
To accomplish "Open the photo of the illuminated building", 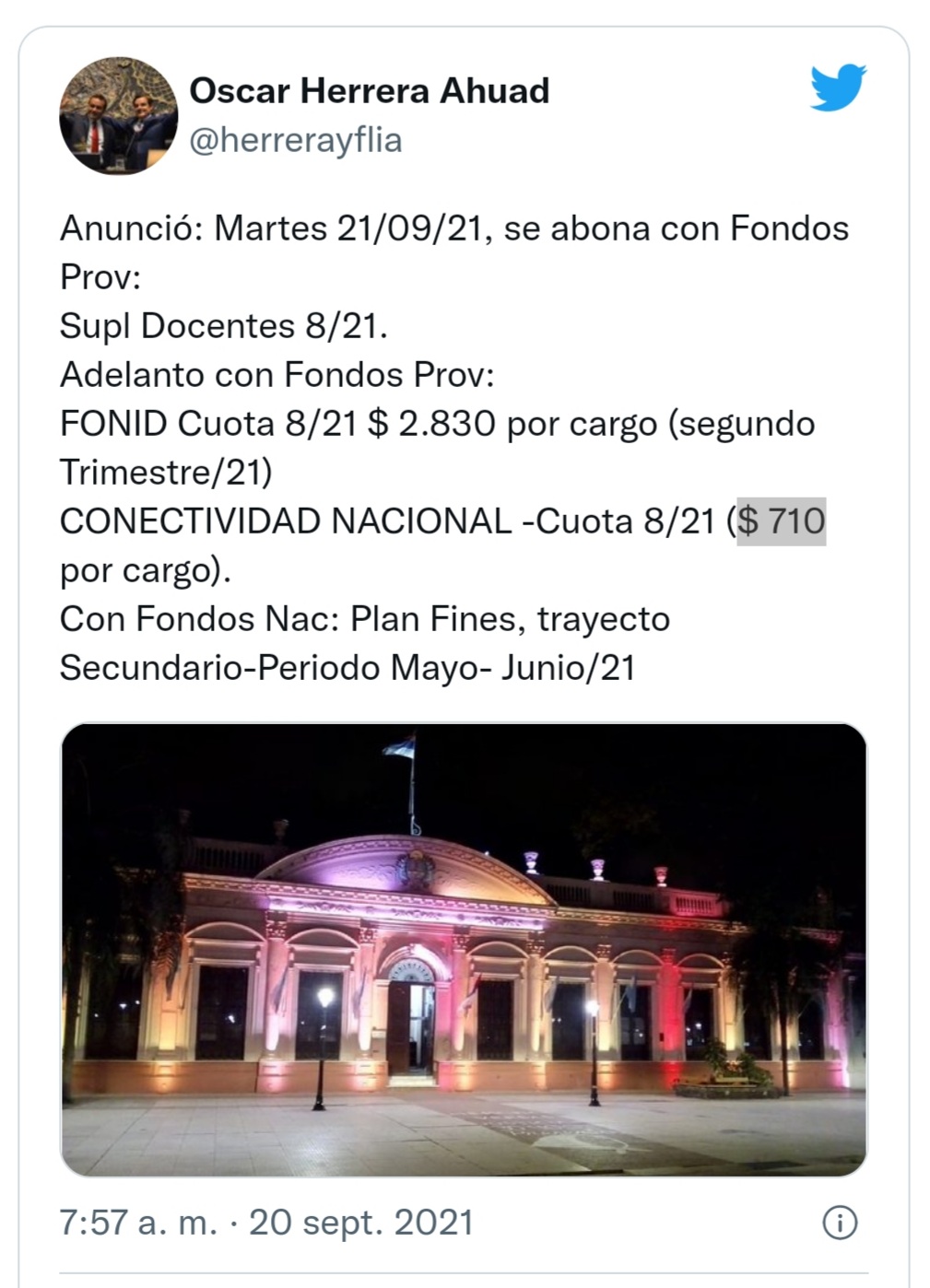I will click(464, 949).
